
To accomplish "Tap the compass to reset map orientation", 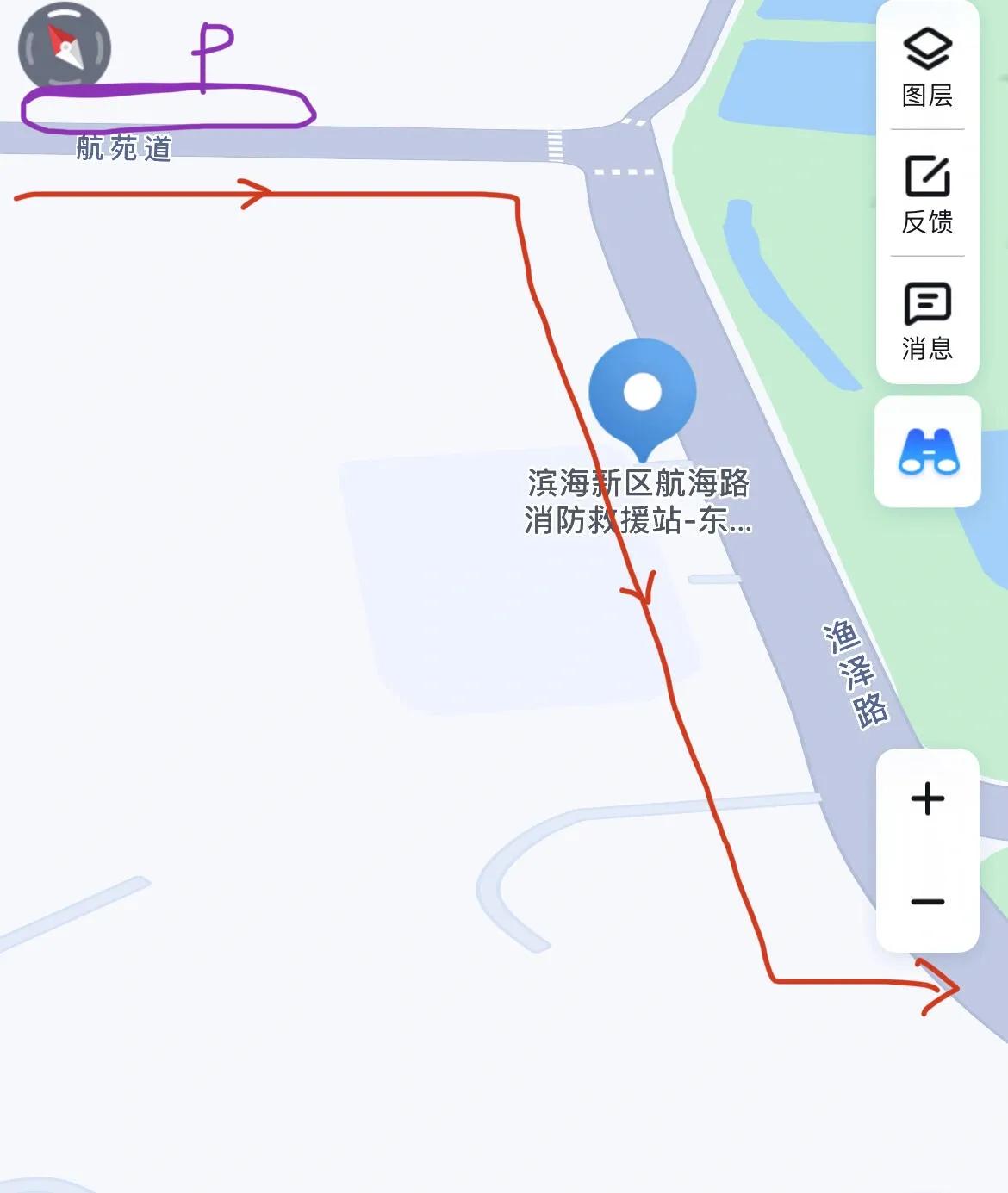I will 65,47.
